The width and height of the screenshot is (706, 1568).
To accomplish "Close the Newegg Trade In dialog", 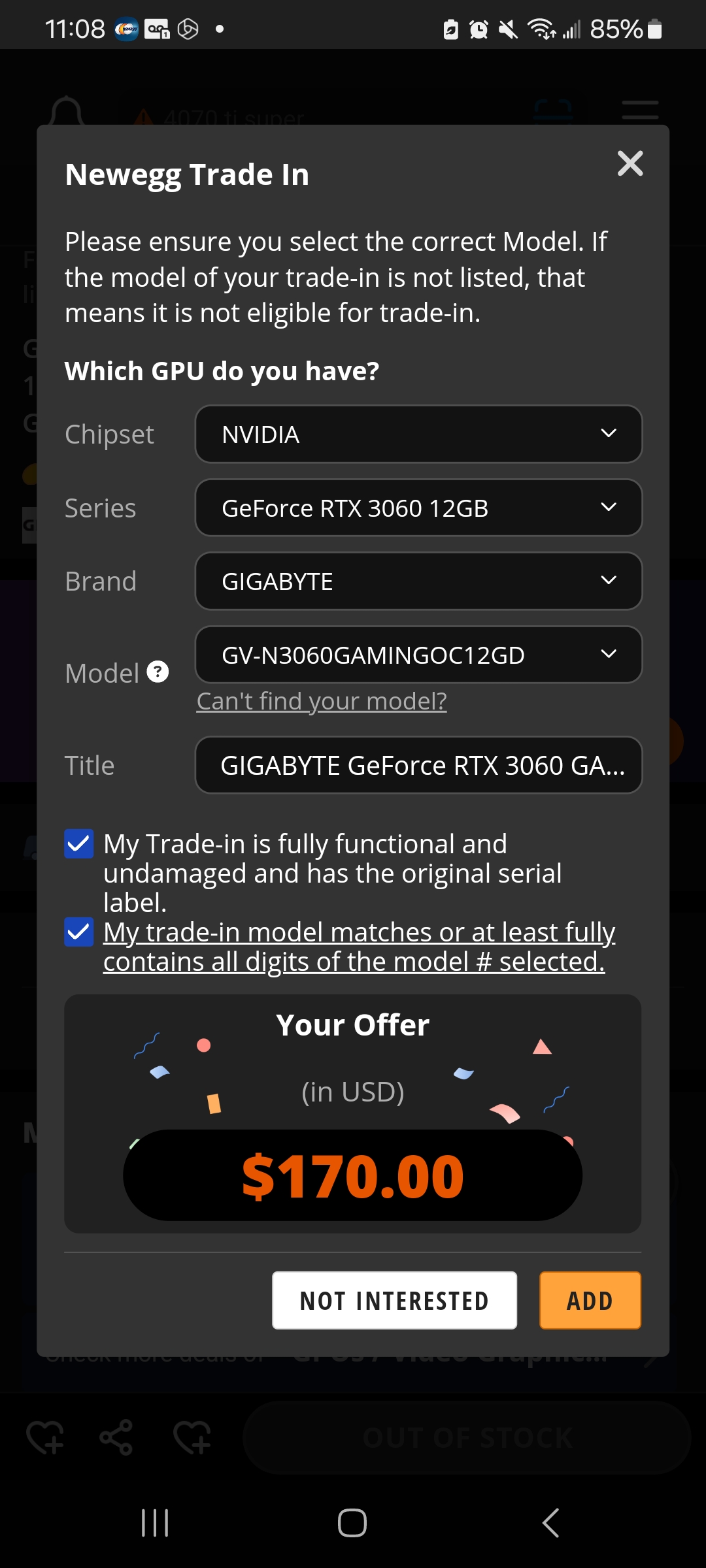I will pos(630,163).
